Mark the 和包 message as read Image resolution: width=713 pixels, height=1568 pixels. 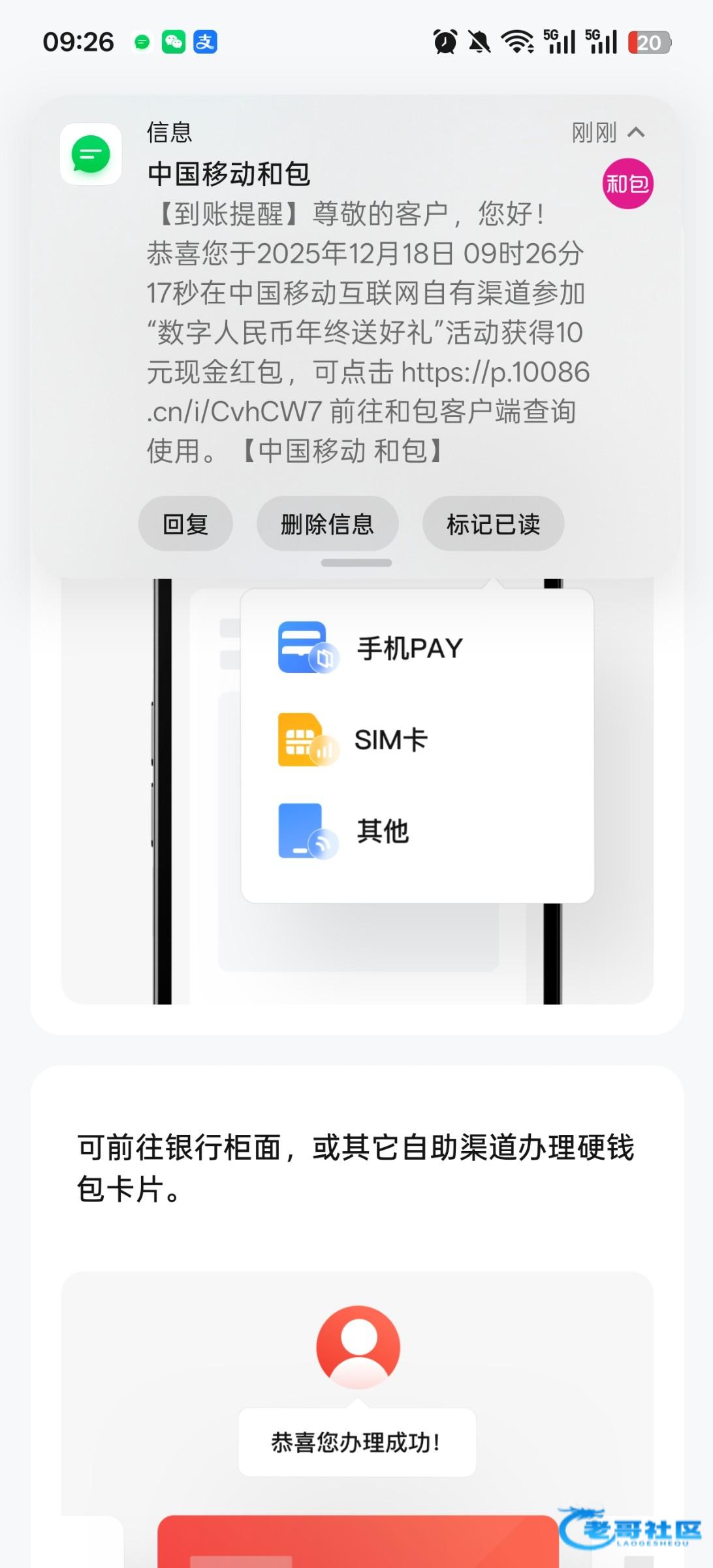[x=493, y=524]
